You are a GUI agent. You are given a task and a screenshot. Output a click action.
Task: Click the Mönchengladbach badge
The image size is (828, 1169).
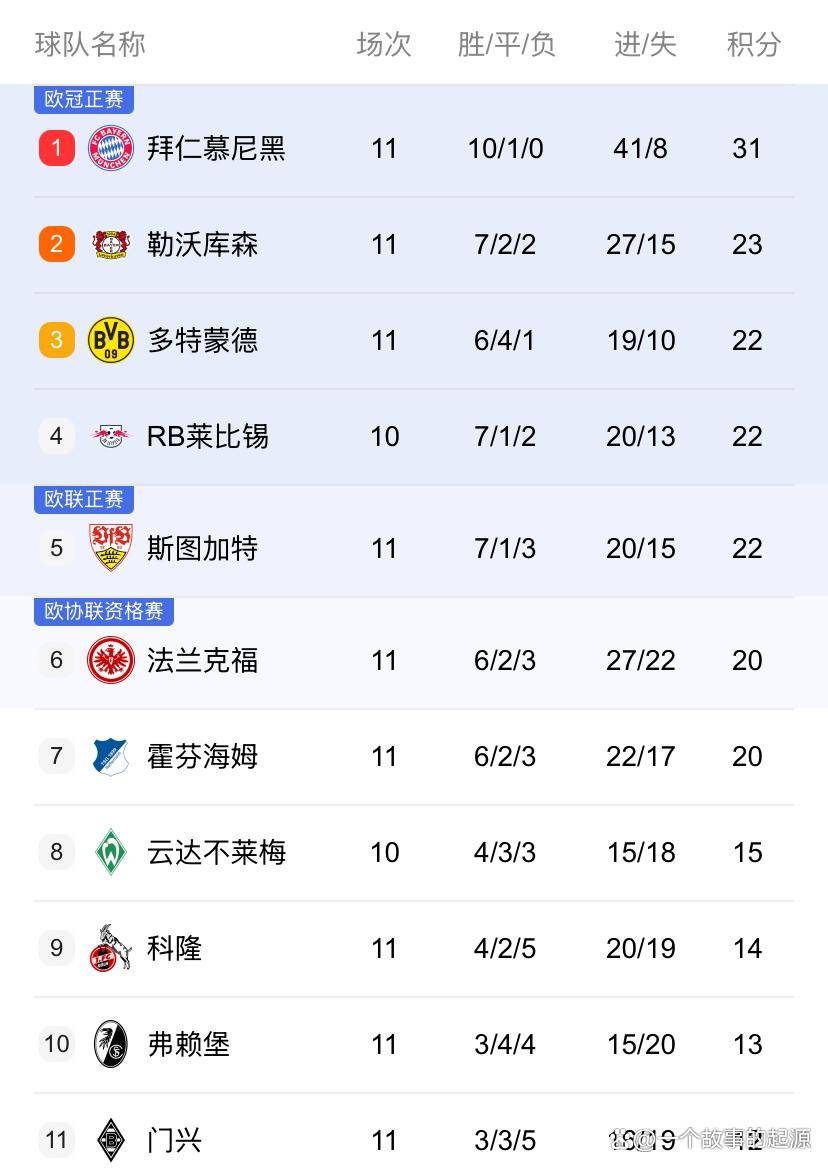pyautogui.click(x=111, y=1140)
